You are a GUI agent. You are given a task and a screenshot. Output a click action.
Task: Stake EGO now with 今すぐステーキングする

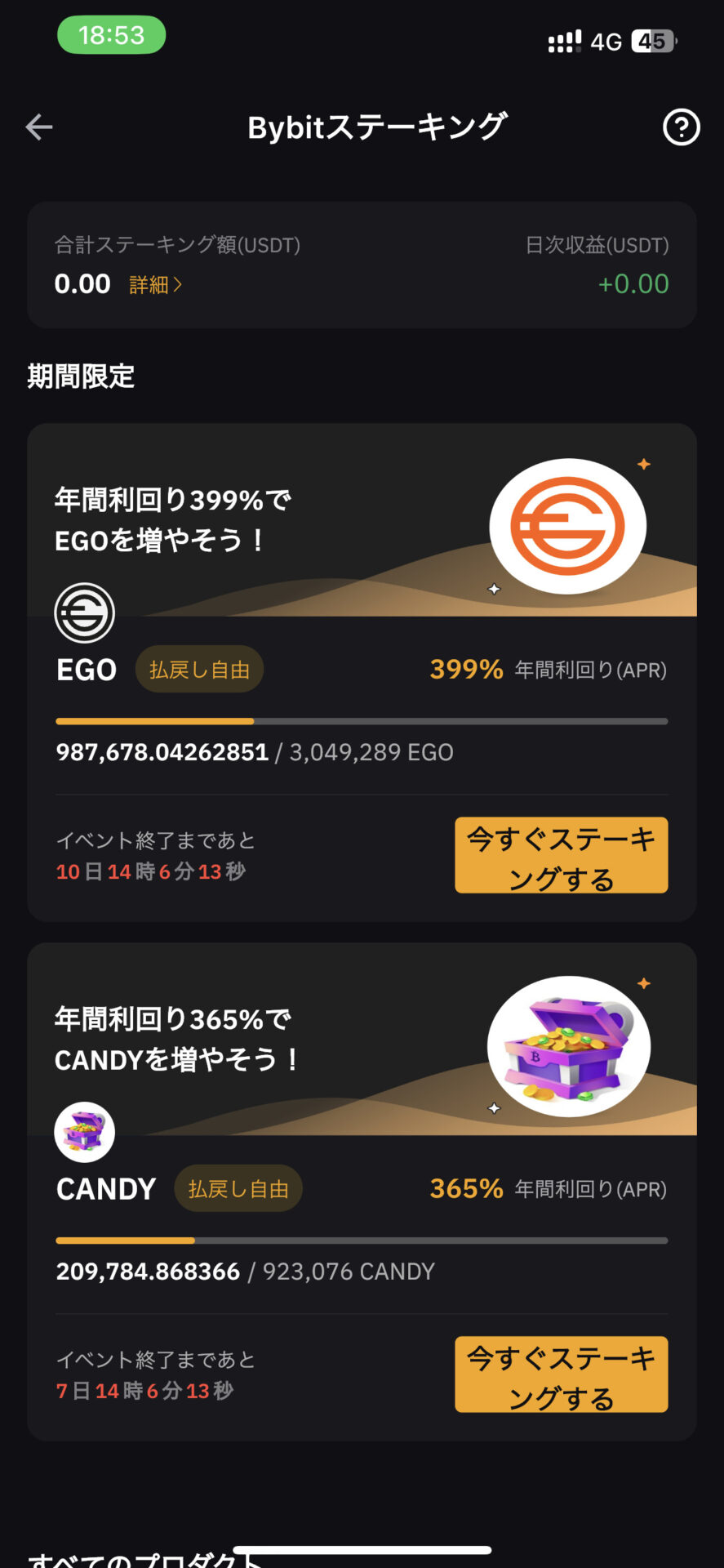pos(561,855)
